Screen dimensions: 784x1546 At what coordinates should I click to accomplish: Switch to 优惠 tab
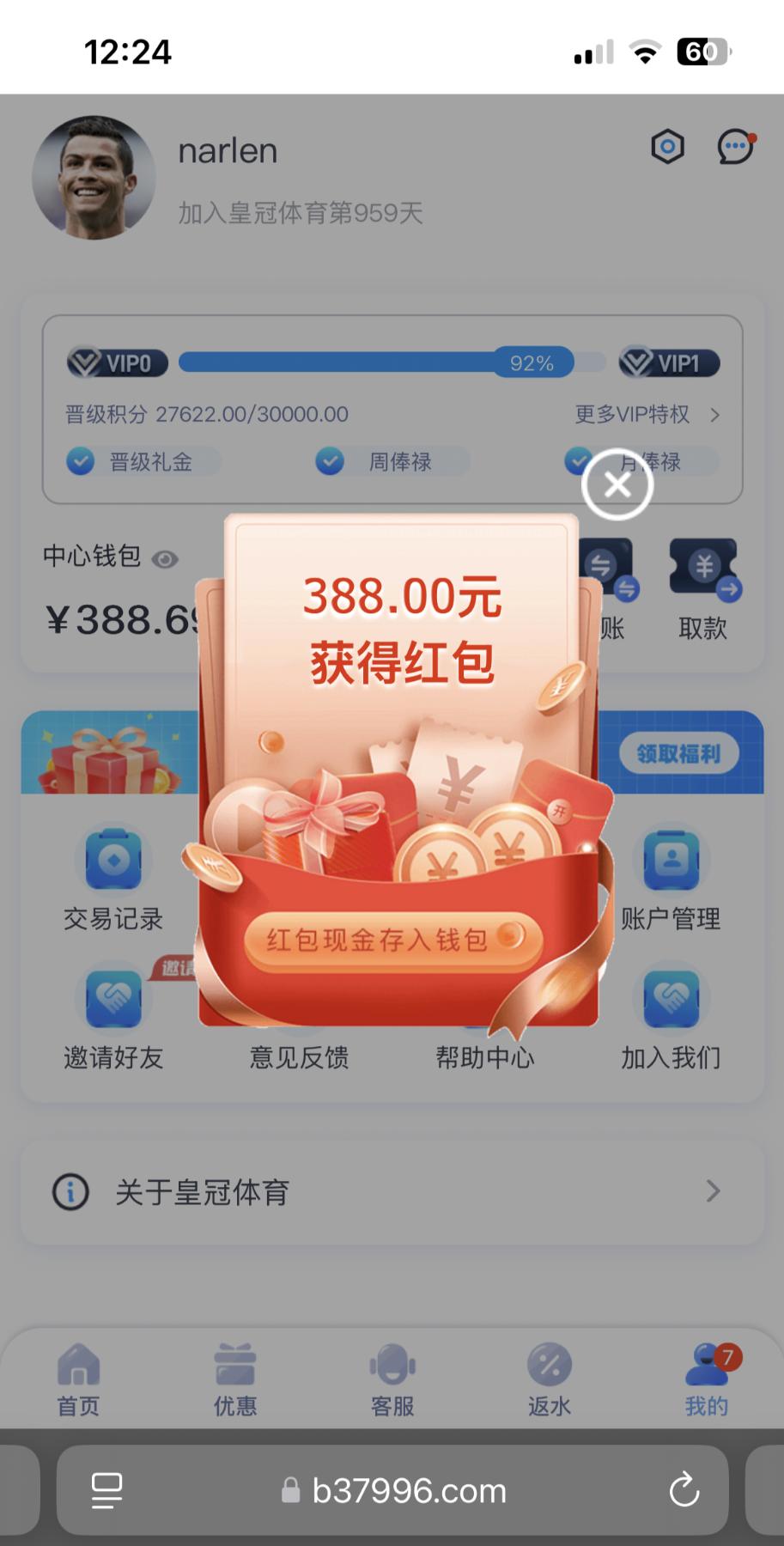pyautogui.click(x=235, y=1380)
